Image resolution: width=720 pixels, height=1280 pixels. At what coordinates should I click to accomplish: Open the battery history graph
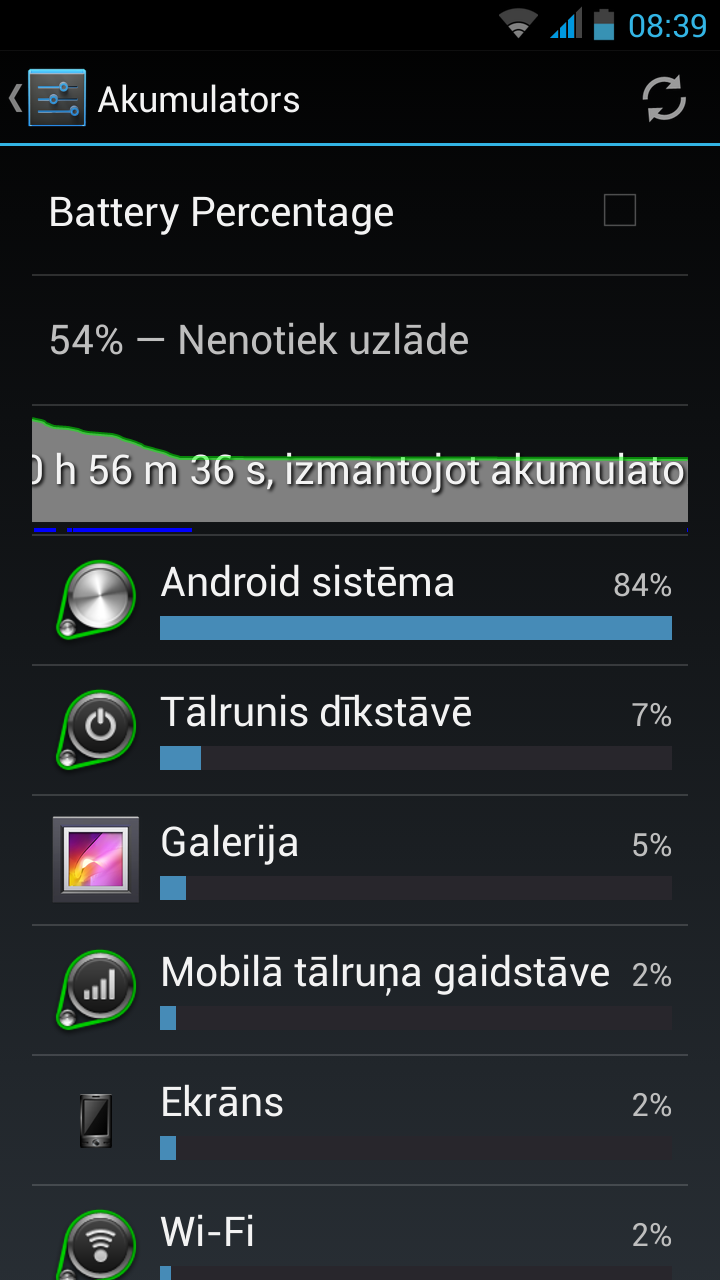coord(360,470)
